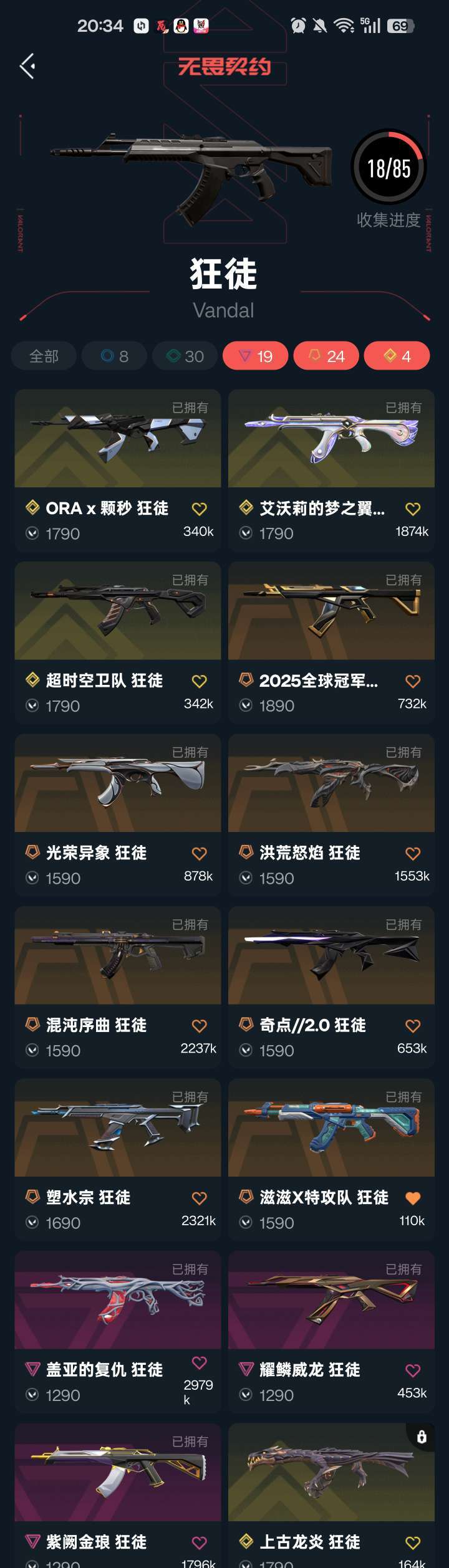
Task: Like the 洪荒怒焰 狂徒 skin
Action: click(413, 853)
